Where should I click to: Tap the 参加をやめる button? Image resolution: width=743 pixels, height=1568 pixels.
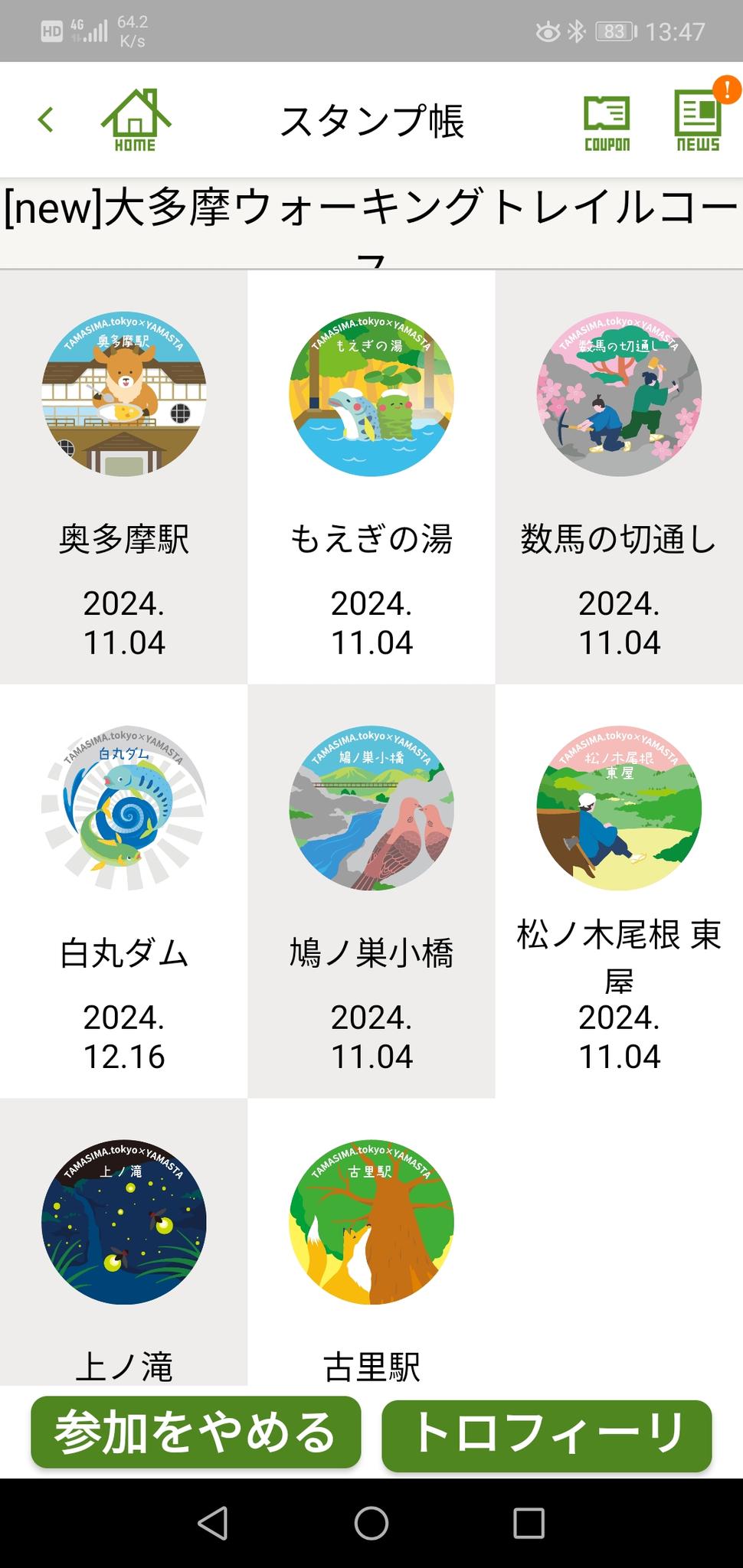(x=195, y=1432)
